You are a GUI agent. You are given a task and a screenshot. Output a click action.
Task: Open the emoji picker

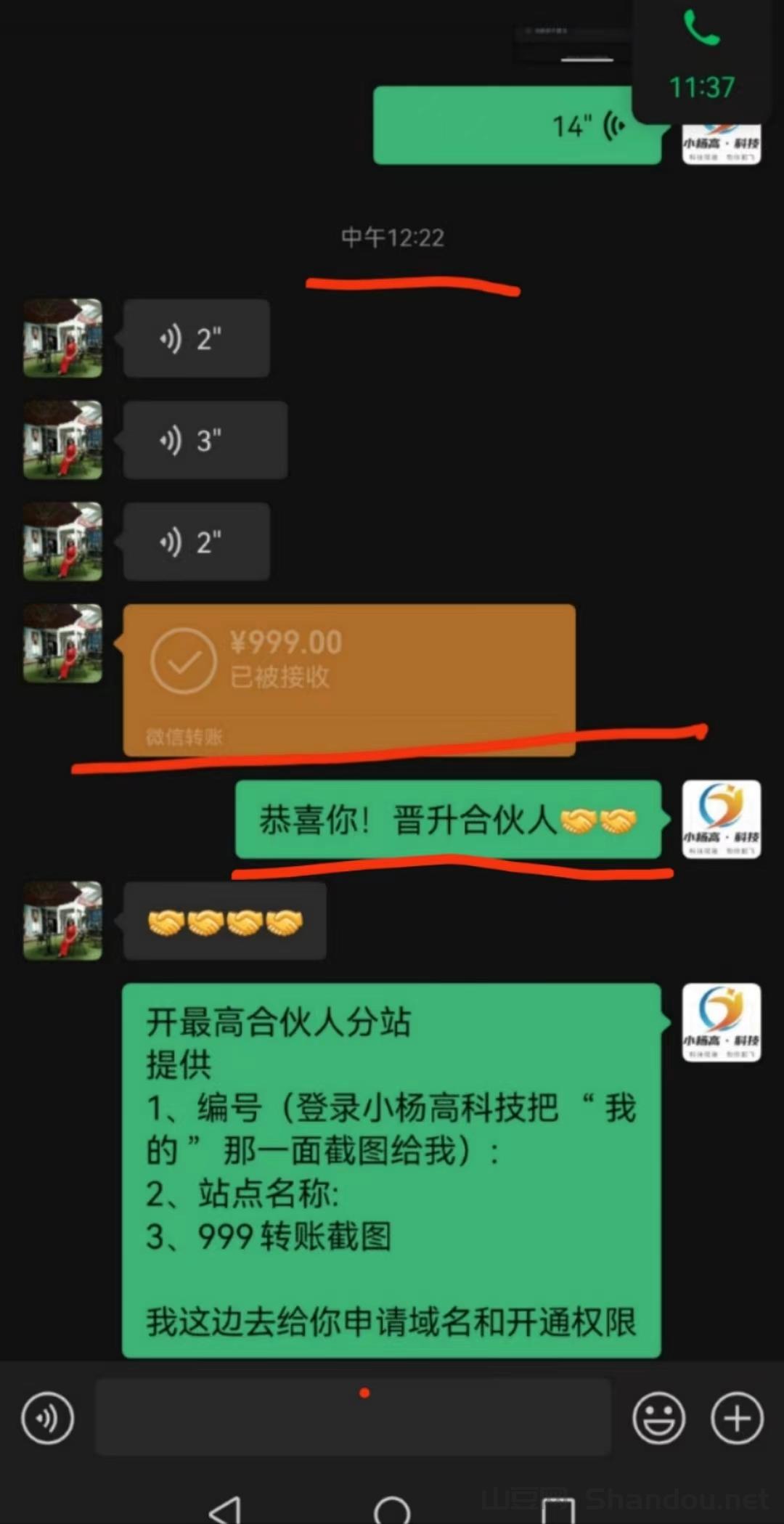pos(658,1417)
